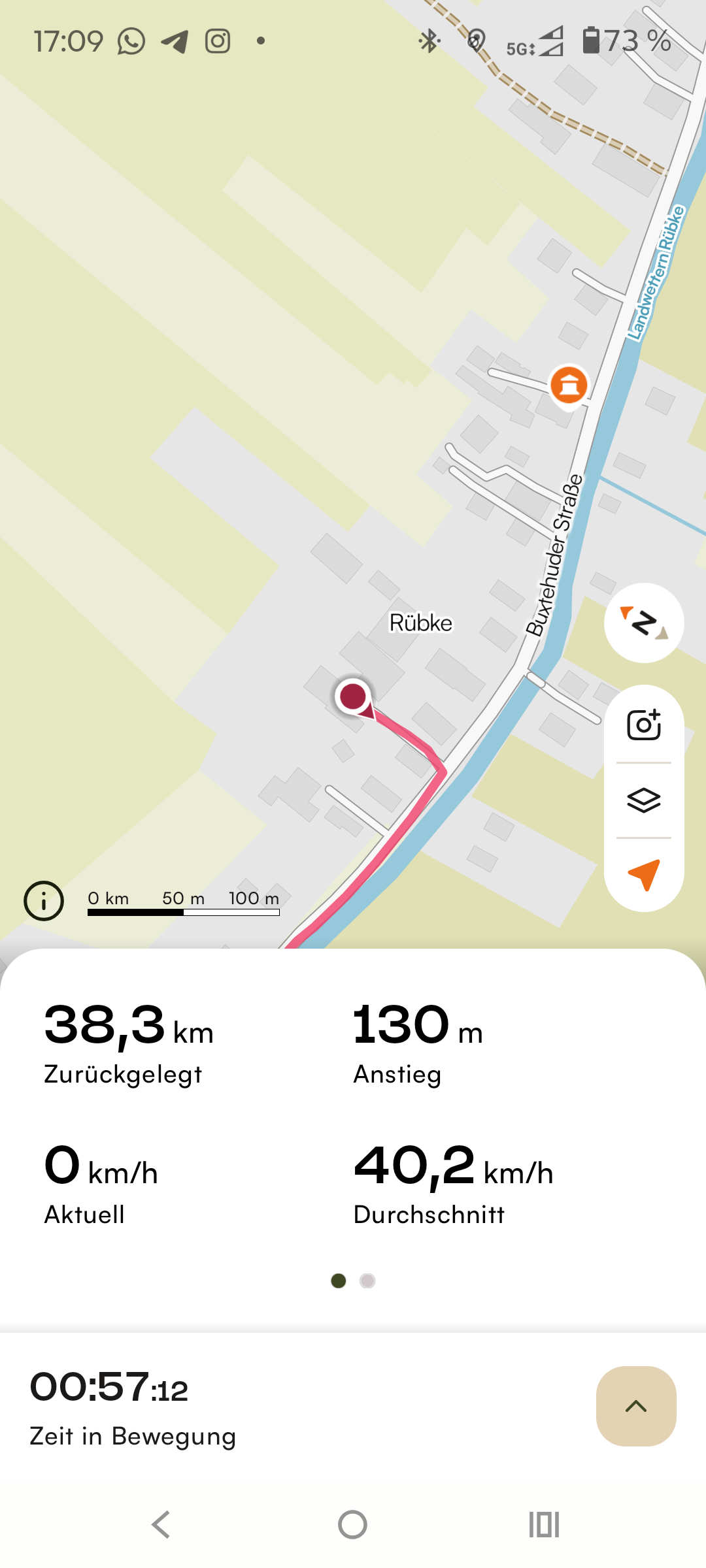Screen dimensions: 706x1568
Task: Open the map info icon
Action: coord(44,901)
